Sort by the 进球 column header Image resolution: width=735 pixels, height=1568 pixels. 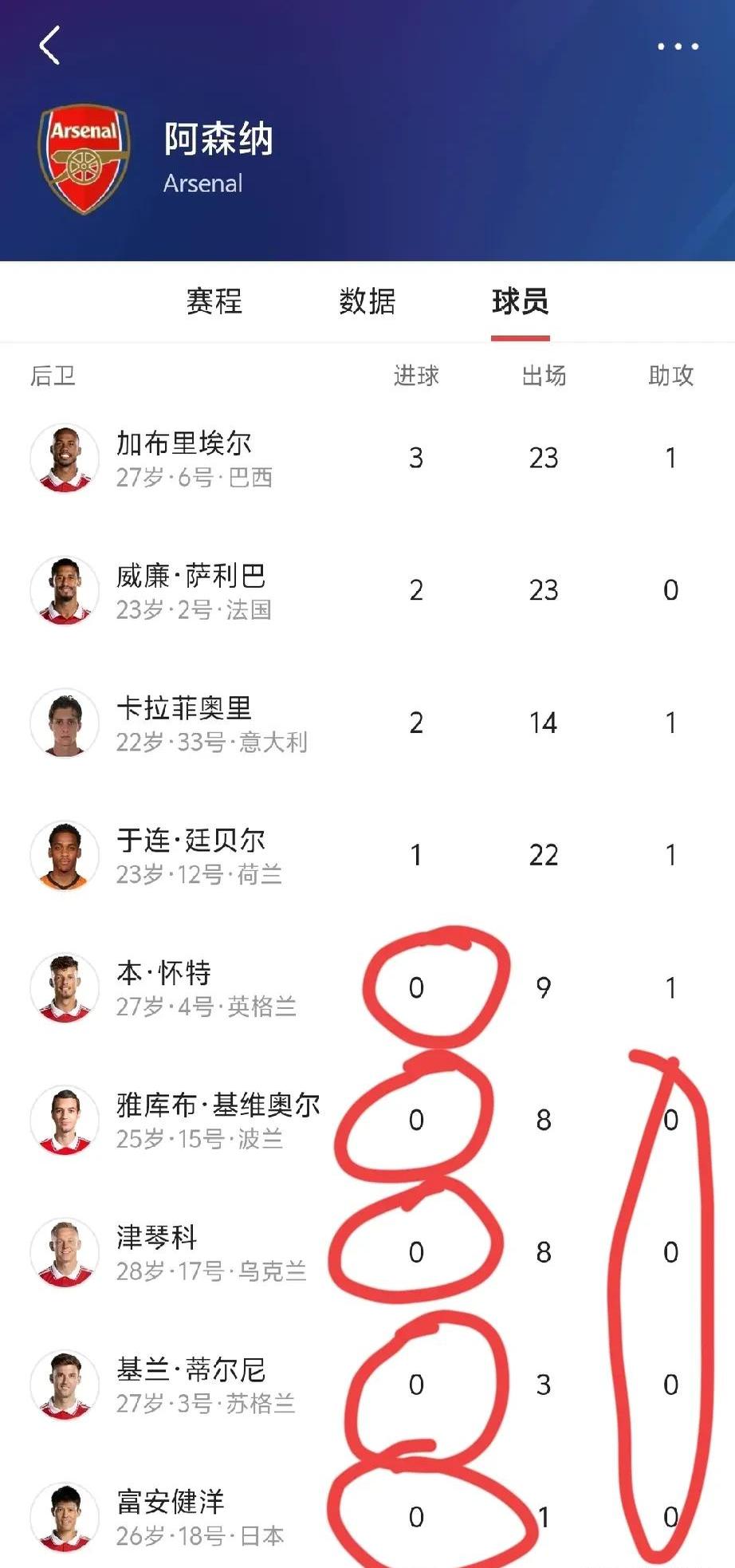point(415,375)
